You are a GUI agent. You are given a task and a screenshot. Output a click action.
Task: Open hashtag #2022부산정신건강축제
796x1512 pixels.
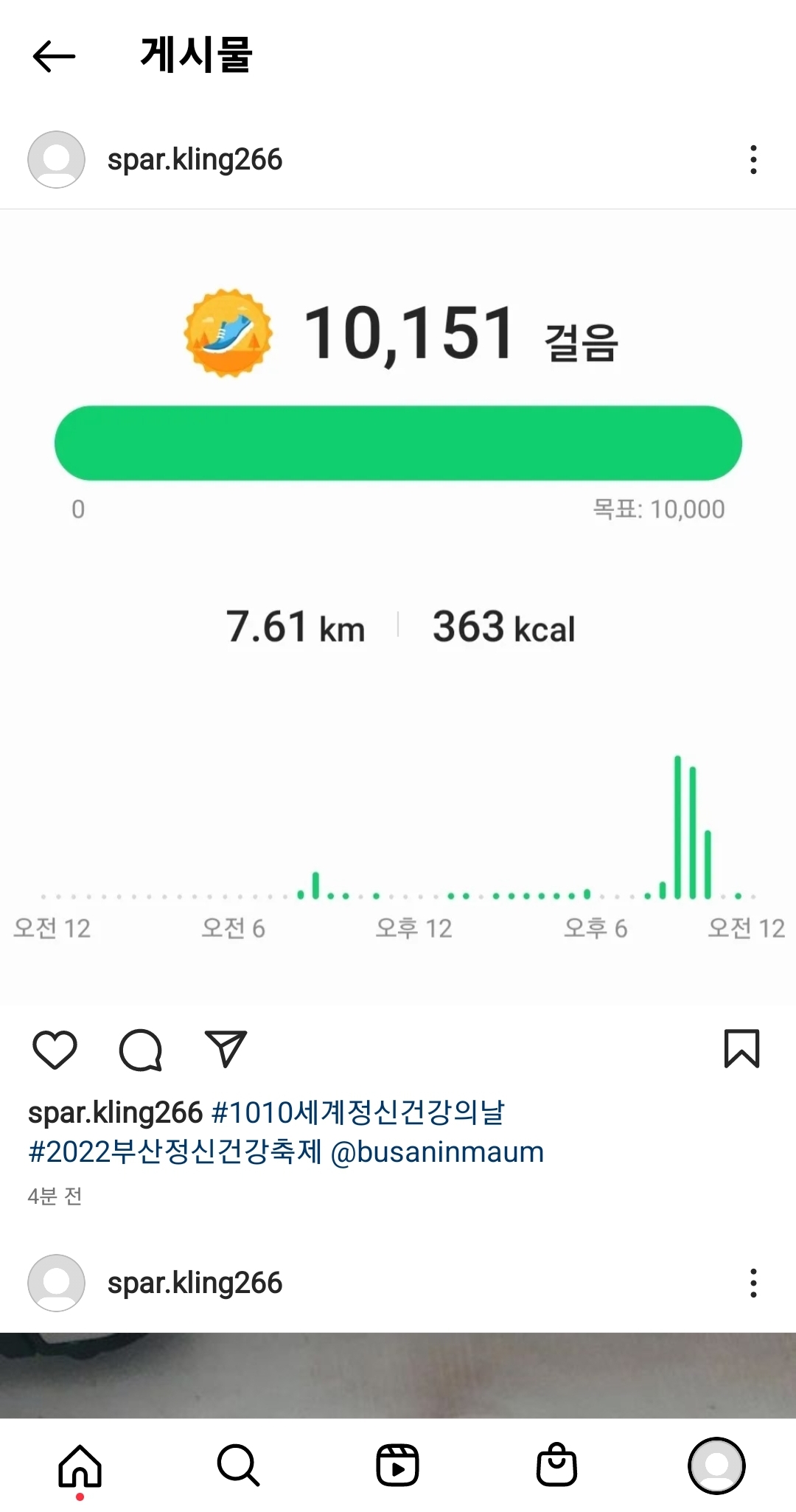point(175,1152)
